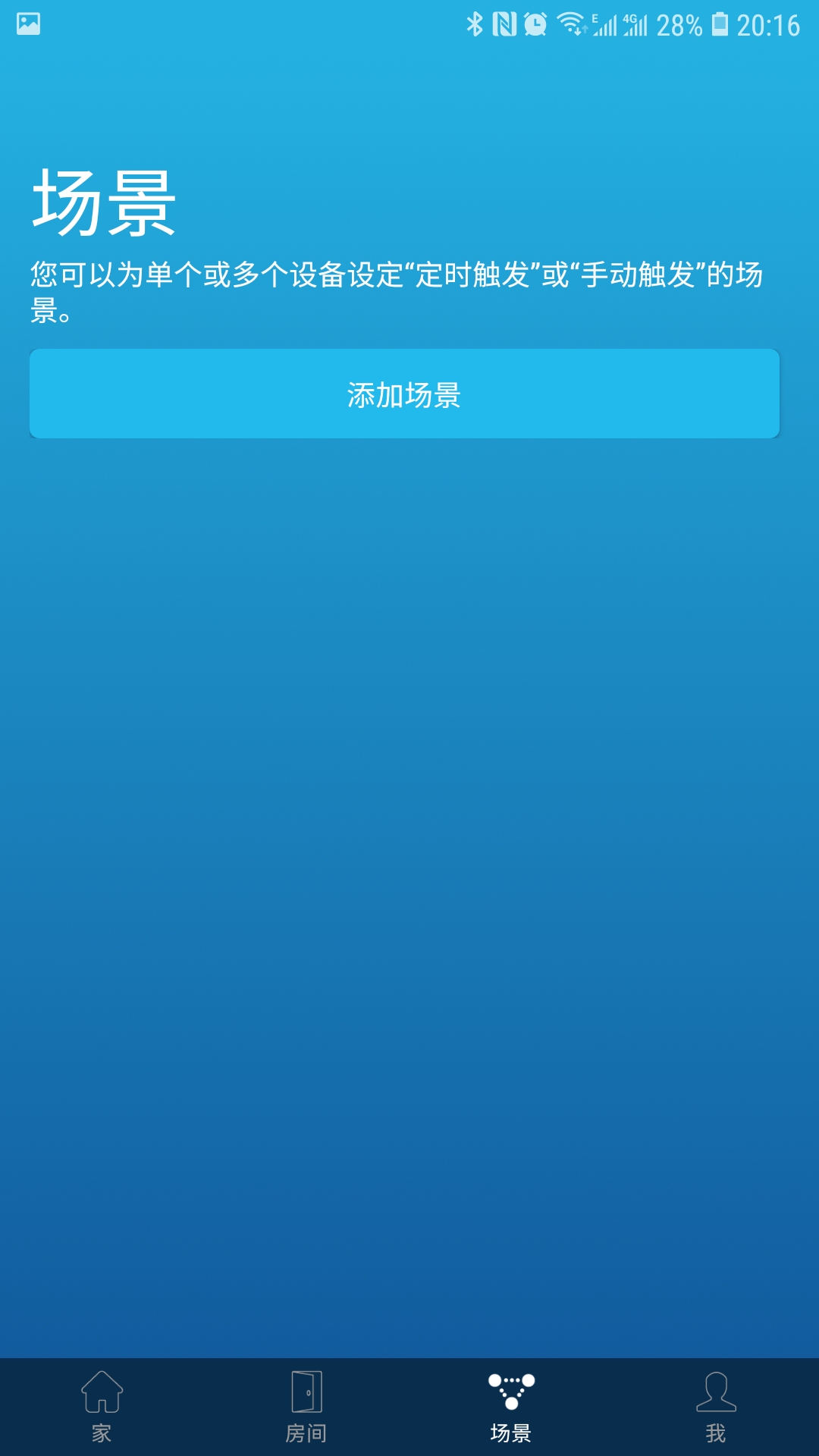Tap the 添加场景 button
Screen dimensions: 819x1456
(404, 394)
